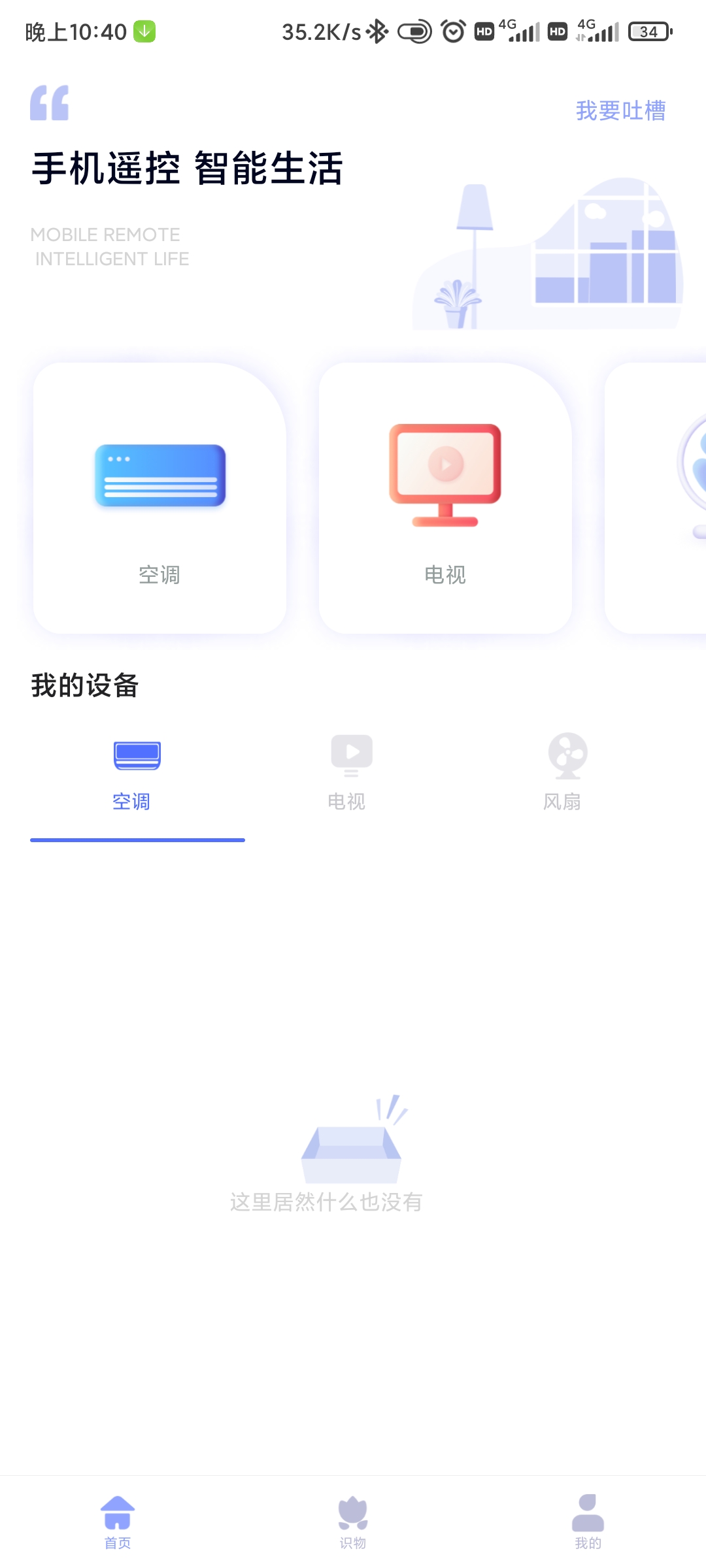Open the 我要吐槽 feedback link
The height and width of the screenshot is (1568, 706).
click(x=620, y=110)
